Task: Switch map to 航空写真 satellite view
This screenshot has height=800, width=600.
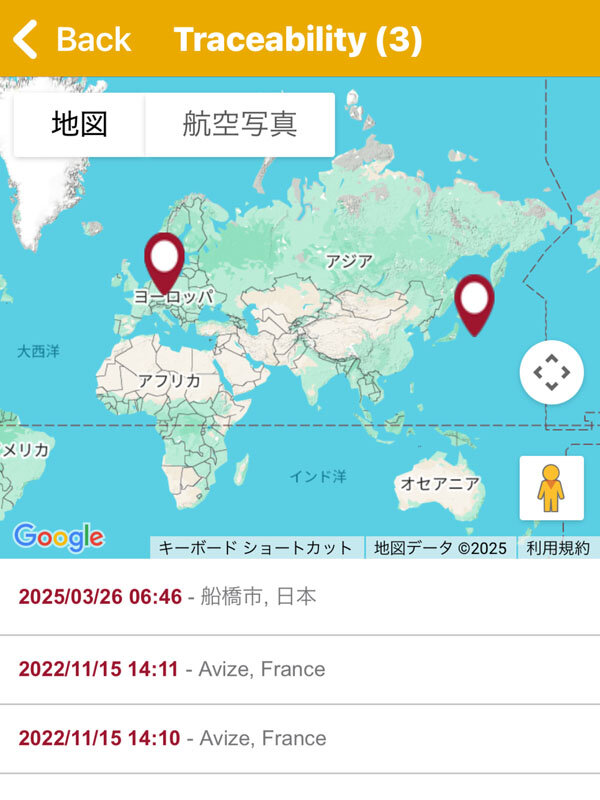Action: (x=240, y=125)
